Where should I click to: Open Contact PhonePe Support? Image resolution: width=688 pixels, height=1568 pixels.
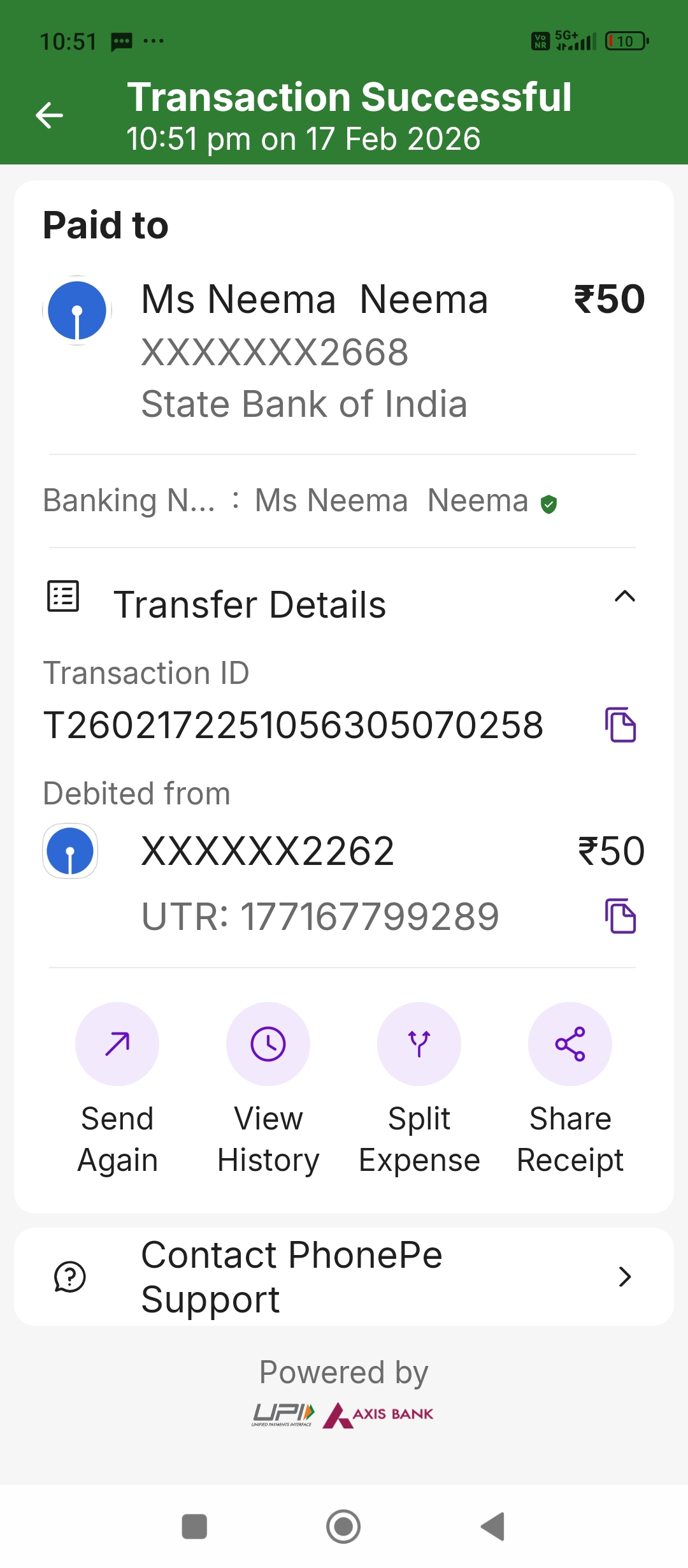344,1277
